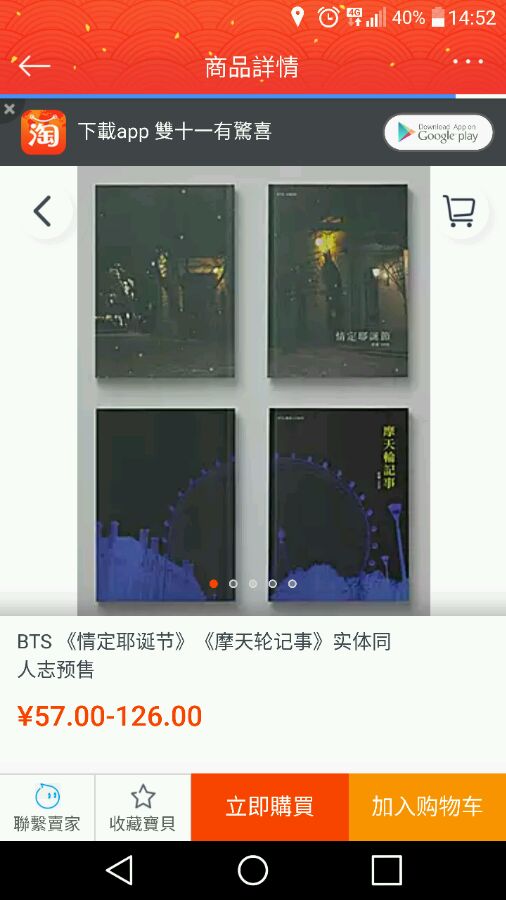Save item with 收藏寶貝 star
This screenshot has height=900, width=506.
tap(143, 808)
